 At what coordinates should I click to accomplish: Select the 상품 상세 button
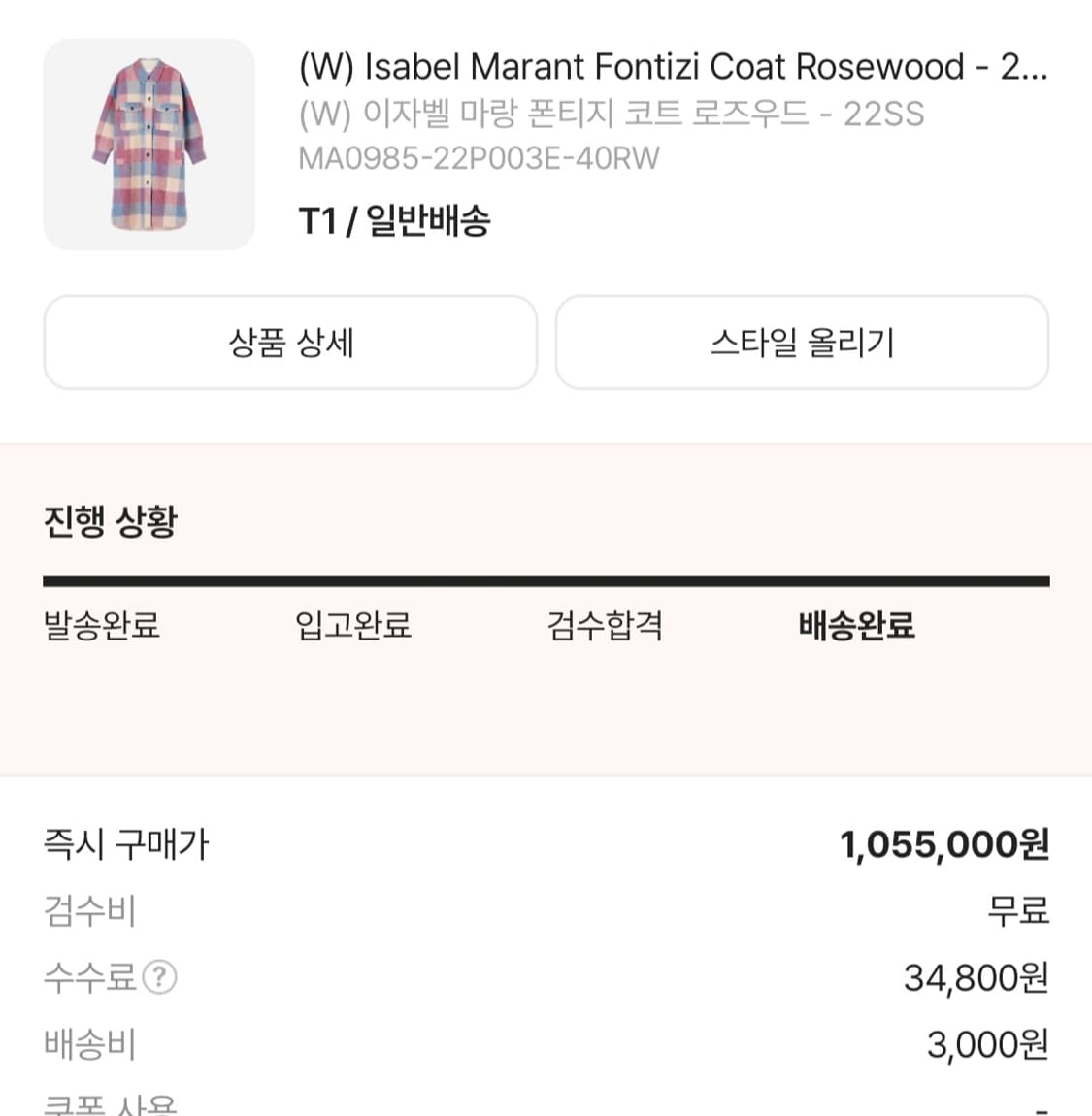click(289, 343)
